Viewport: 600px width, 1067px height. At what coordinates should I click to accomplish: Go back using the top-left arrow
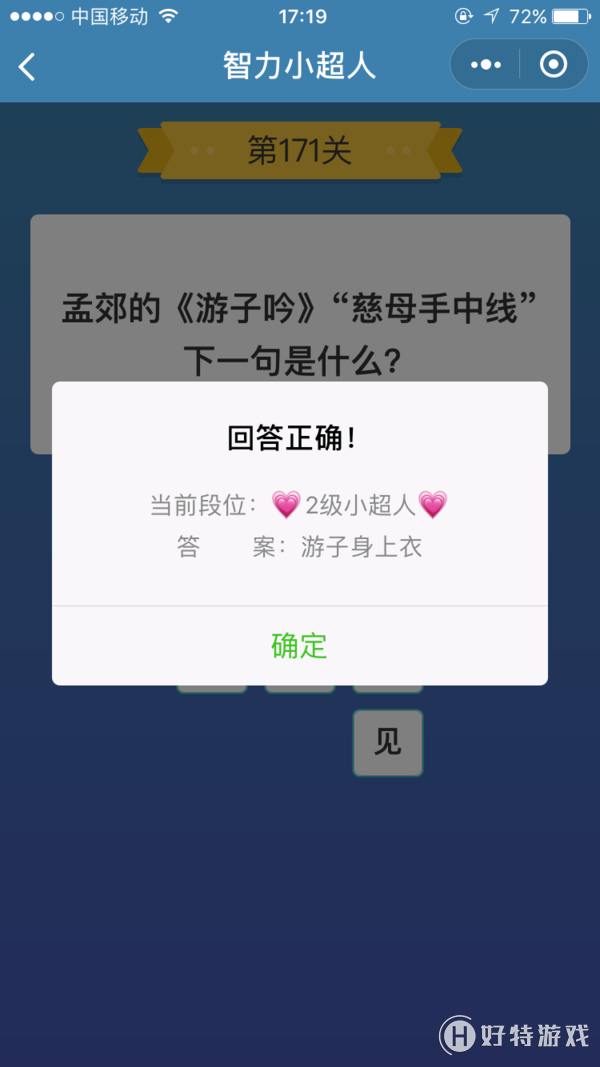pyautogui.click(x=27, y=66)
